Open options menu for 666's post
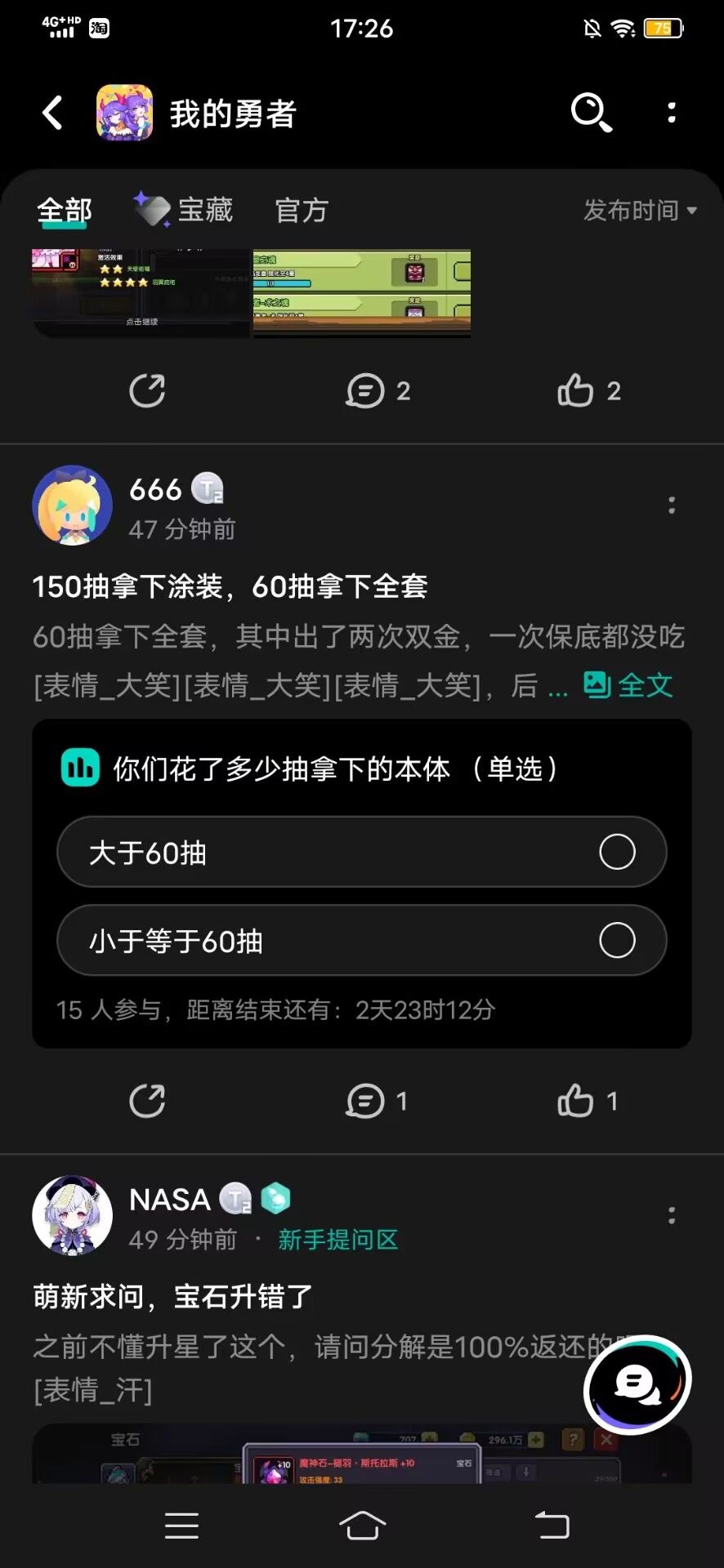This screenshot has height=1568, width=724. [x=671, y=506]
